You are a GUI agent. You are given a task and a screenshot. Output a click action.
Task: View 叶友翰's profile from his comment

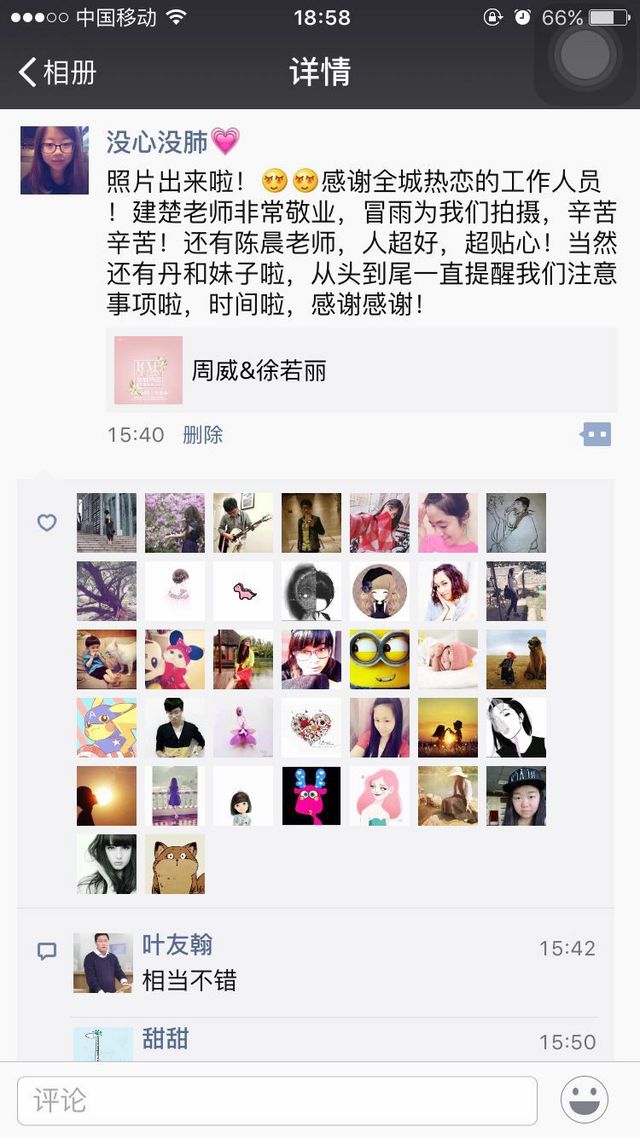coord(177,945)
